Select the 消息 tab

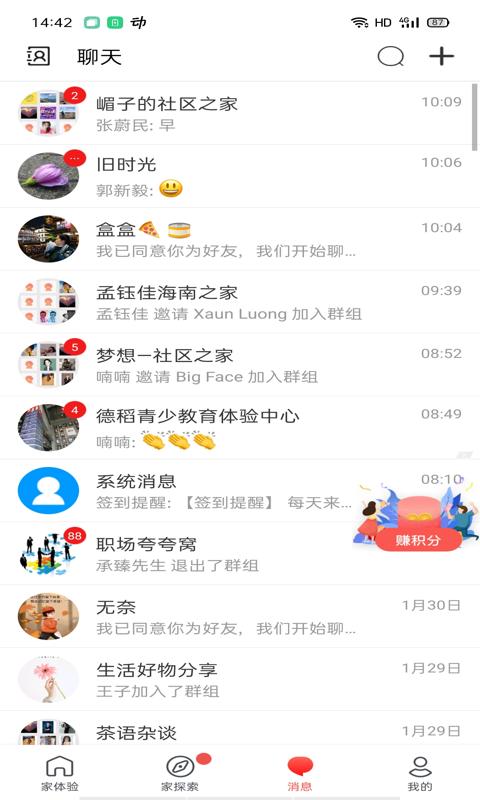coord(300,773)
